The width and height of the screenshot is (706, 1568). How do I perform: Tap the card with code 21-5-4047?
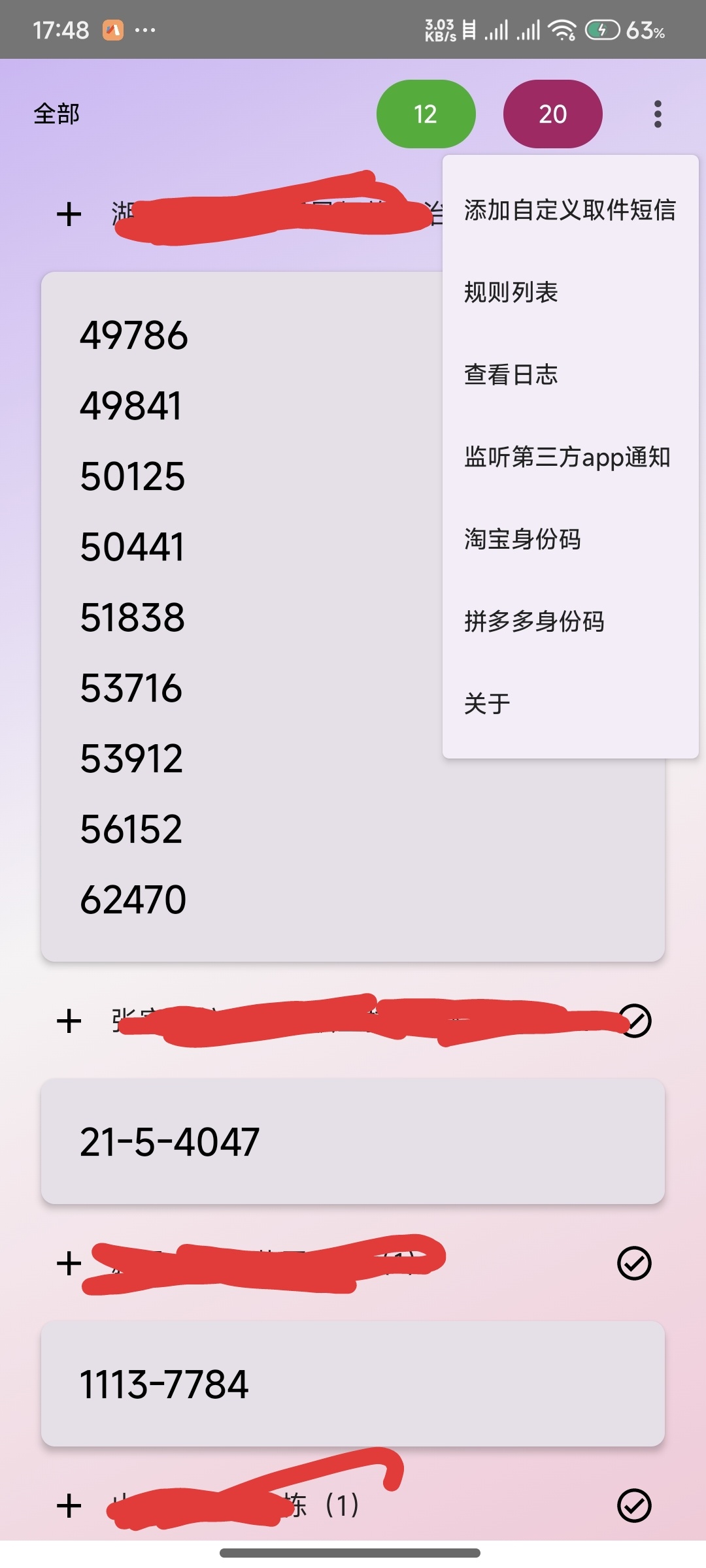click(353, 1141)
